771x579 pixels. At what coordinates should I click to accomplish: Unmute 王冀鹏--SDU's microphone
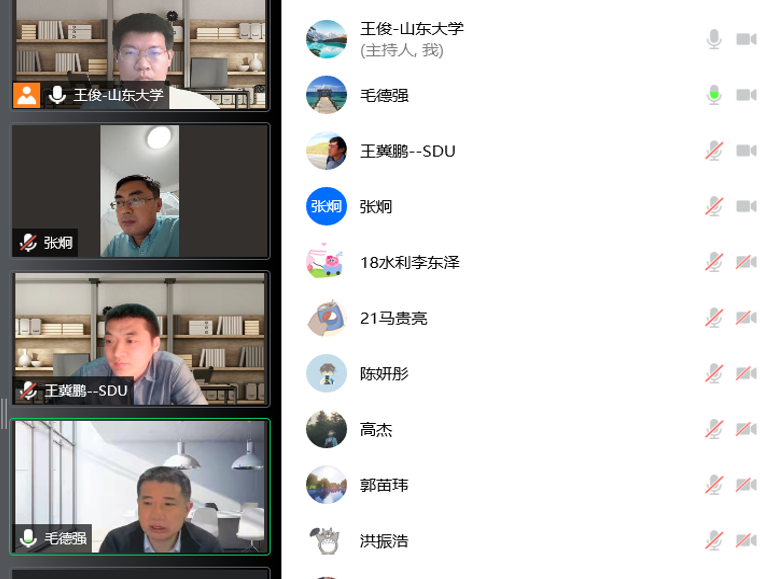(714, 151)
